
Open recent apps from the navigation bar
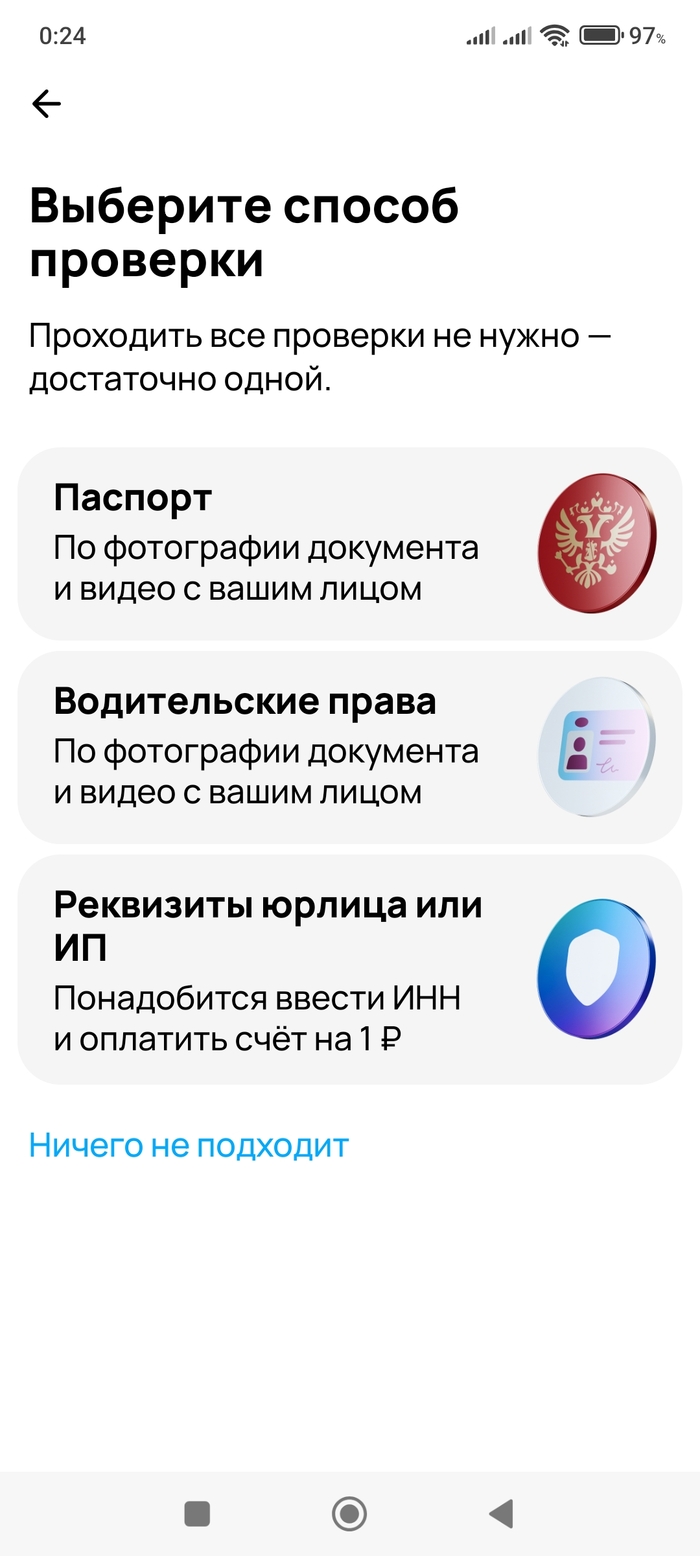click(x=197, y=1514)
